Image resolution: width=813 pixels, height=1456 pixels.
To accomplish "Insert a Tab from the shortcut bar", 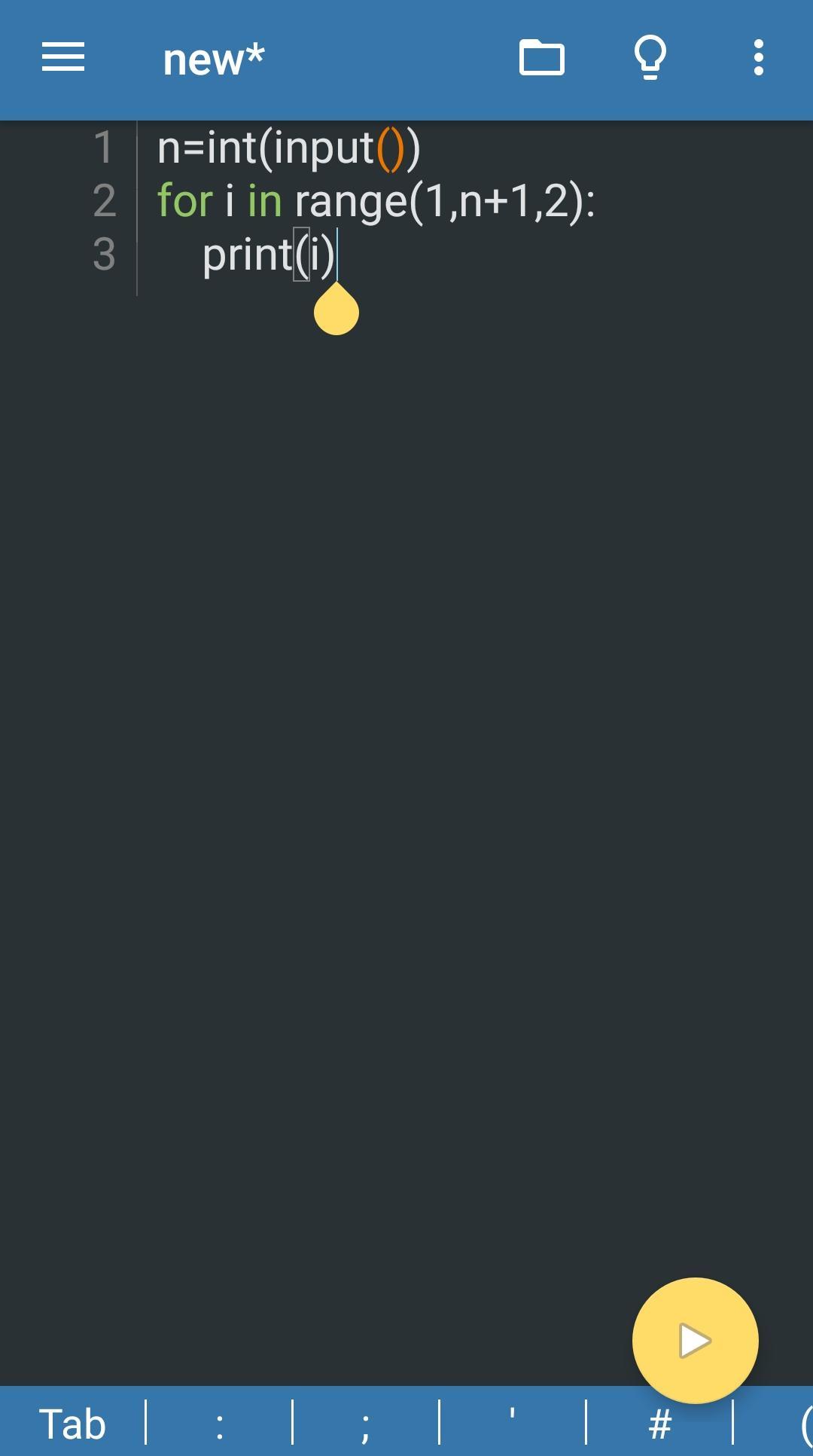I will coord(72,1424).
